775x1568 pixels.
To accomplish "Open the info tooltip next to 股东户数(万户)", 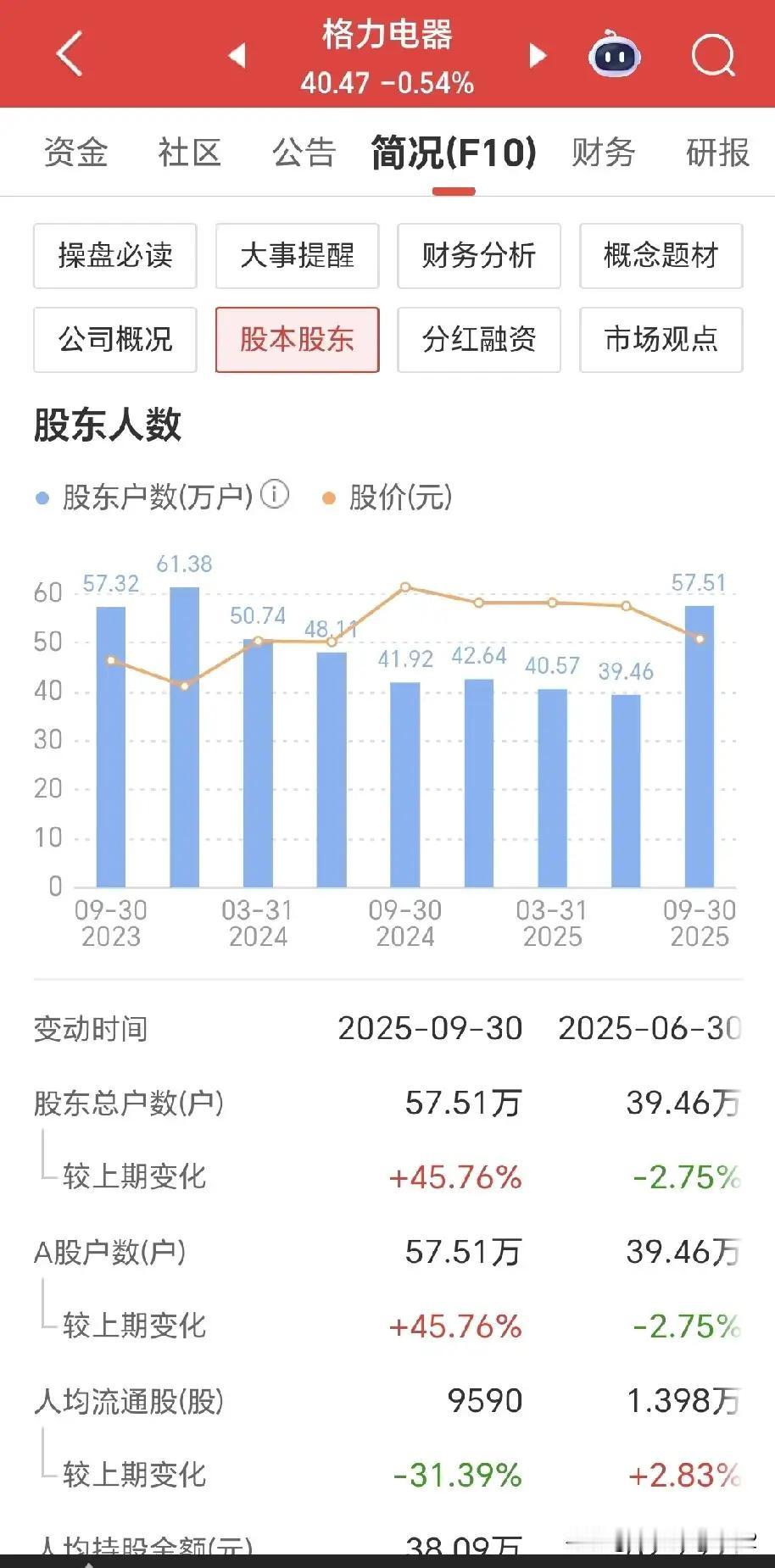I will 274,496.
